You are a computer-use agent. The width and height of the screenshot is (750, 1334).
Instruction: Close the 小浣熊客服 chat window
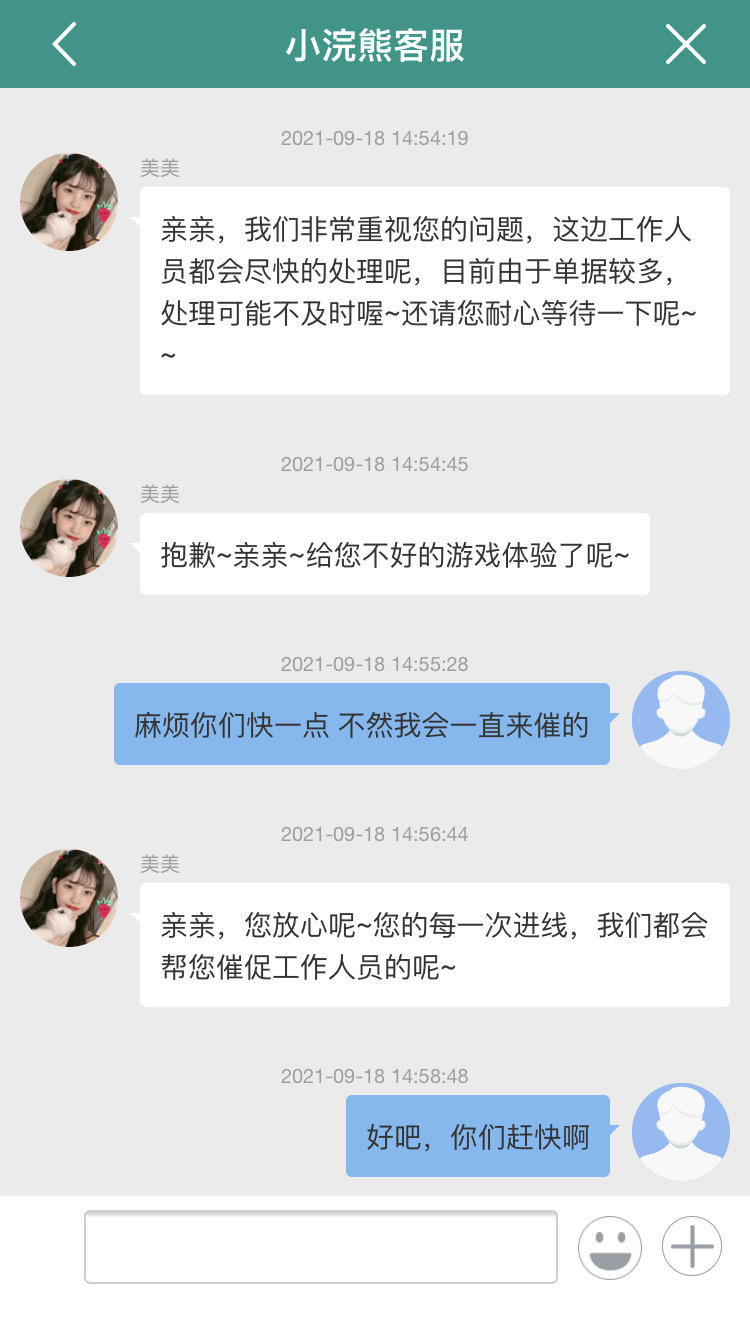[x=686, y=45]
